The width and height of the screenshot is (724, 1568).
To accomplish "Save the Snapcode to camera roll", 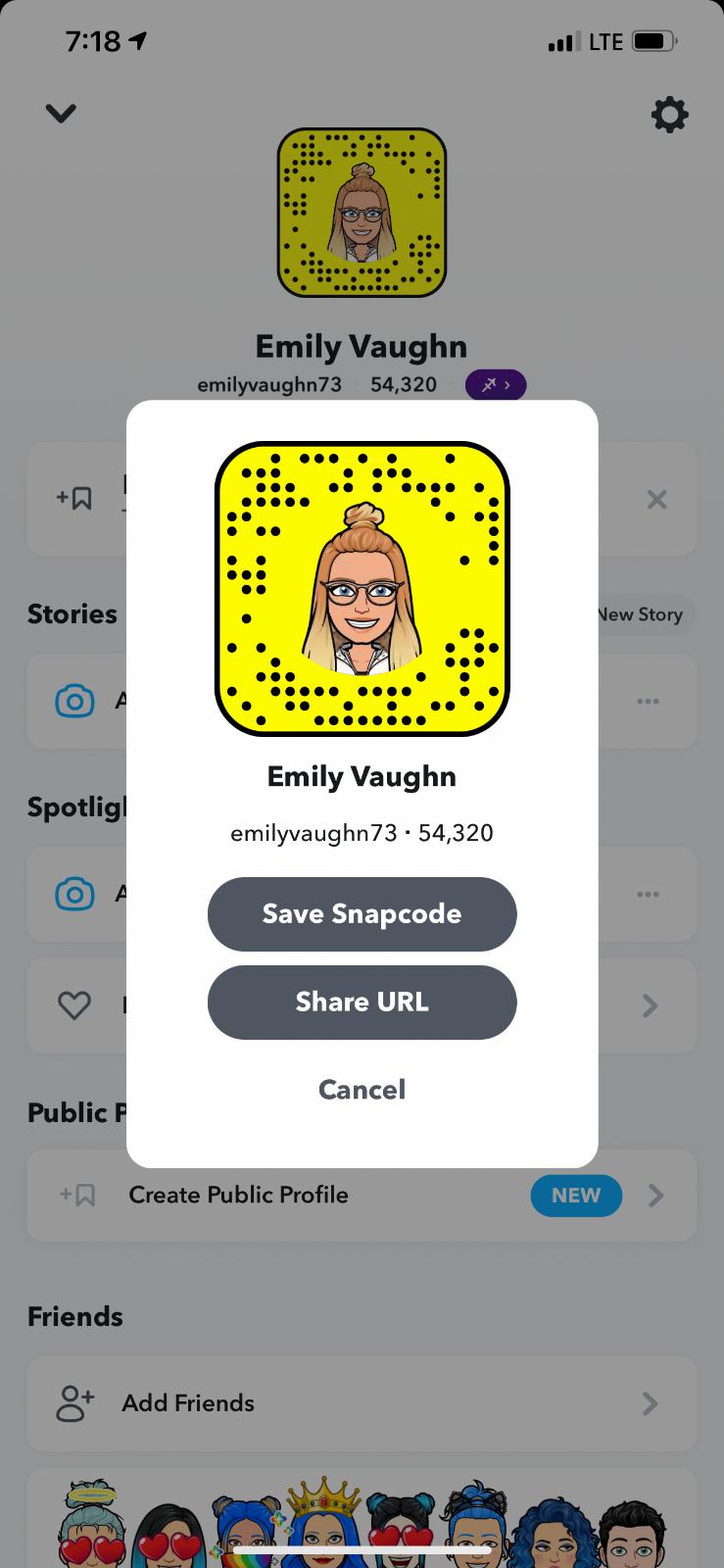I will coord(362,913).
